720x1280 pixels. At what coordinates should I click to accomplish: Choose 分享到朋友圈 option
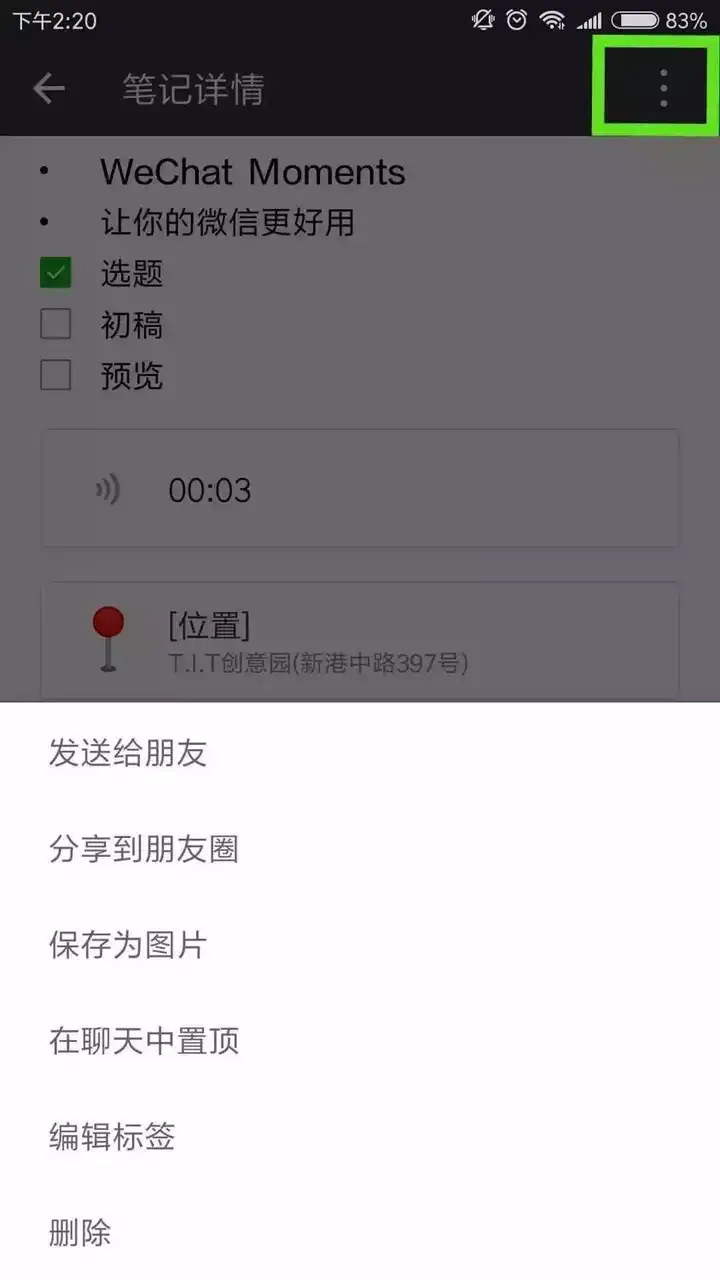pyautogui.click(x=360, y=849)
